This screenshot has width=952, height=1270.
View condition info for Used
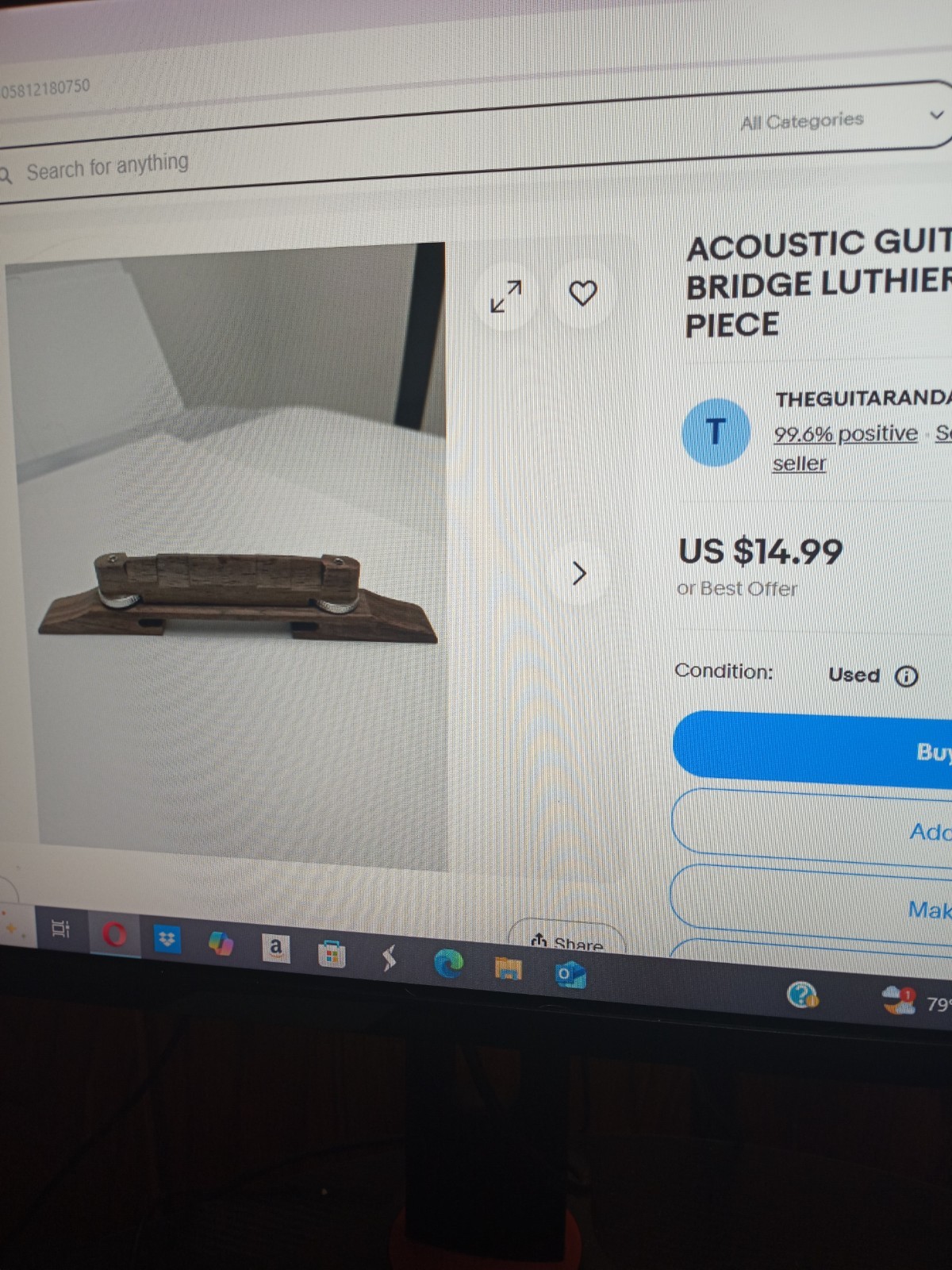(x=906, y=675)
